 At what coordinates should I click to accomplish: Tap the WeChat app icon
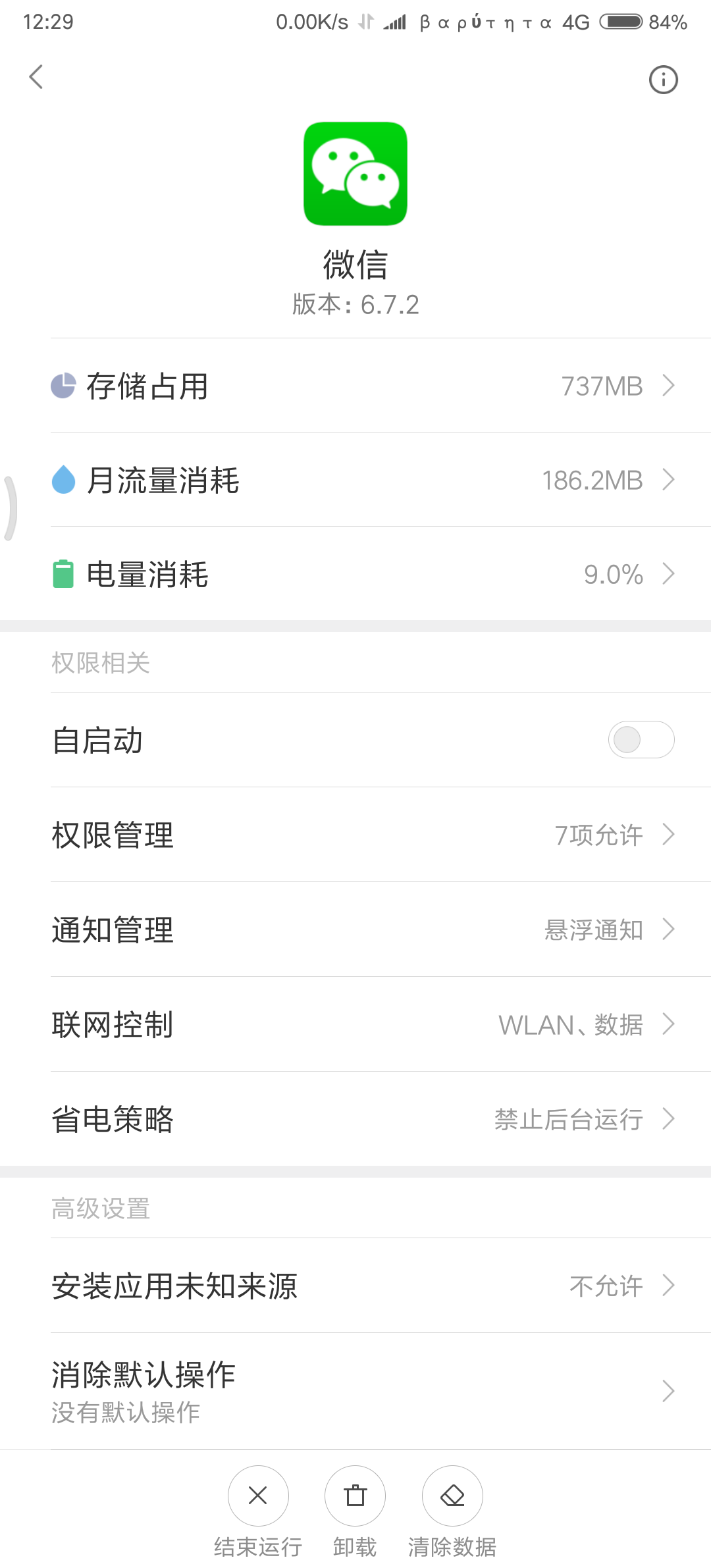coord(355,173)
